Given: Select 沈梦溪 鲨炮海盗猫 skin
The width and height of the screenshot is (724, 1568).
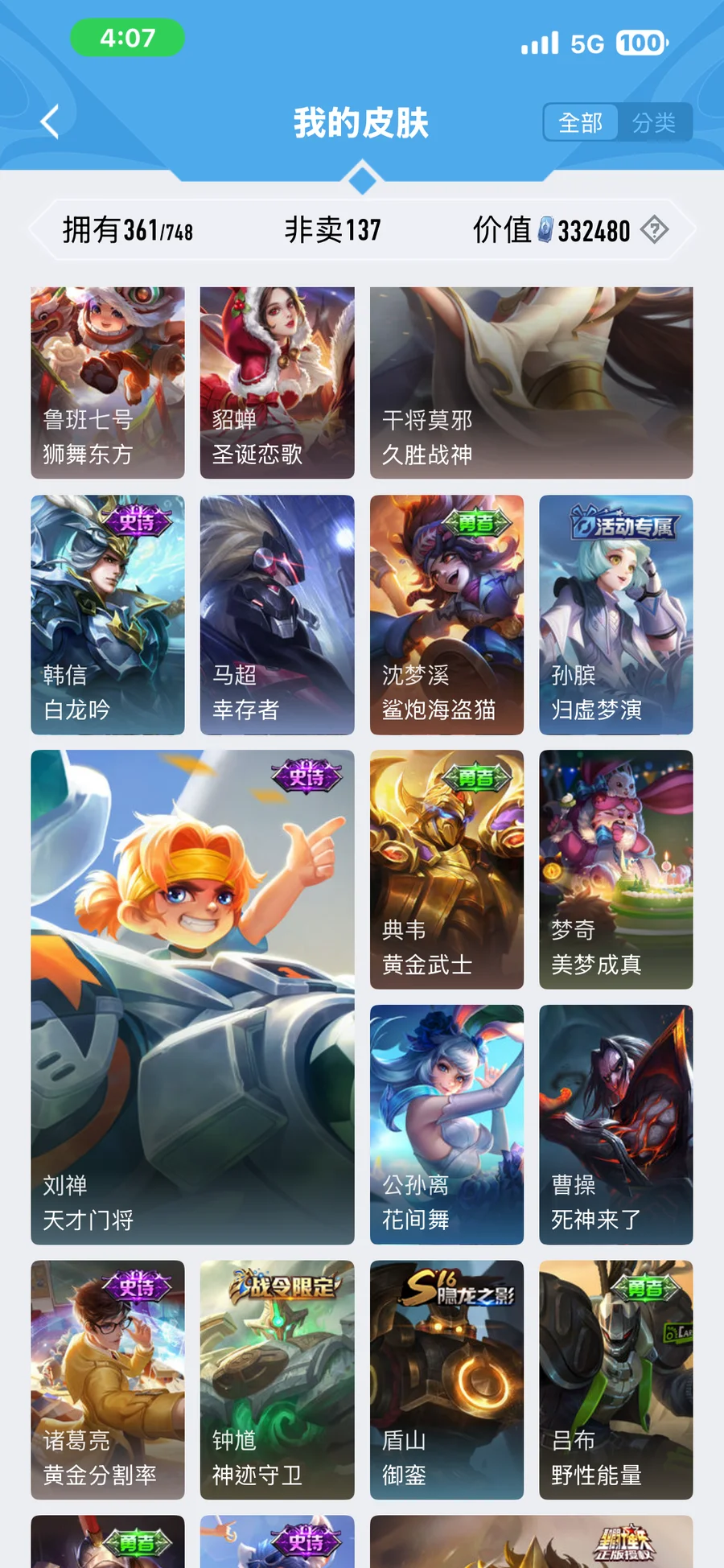Looking at the screenshot, I should pyautogui.click(x=446, y=615).
